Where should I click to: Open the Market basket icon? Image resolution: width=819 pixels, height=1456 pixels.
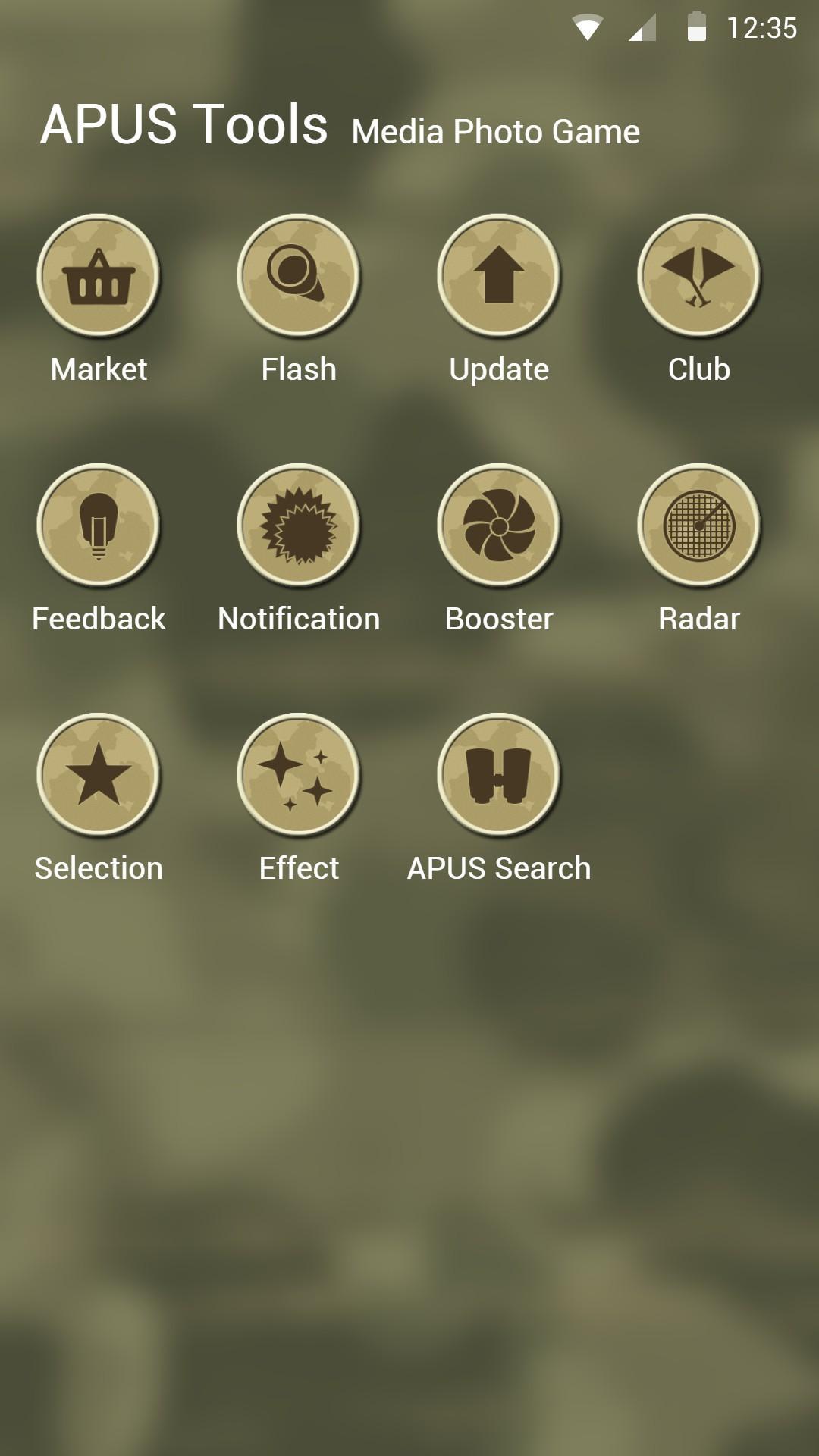click(x=98, y=277)
